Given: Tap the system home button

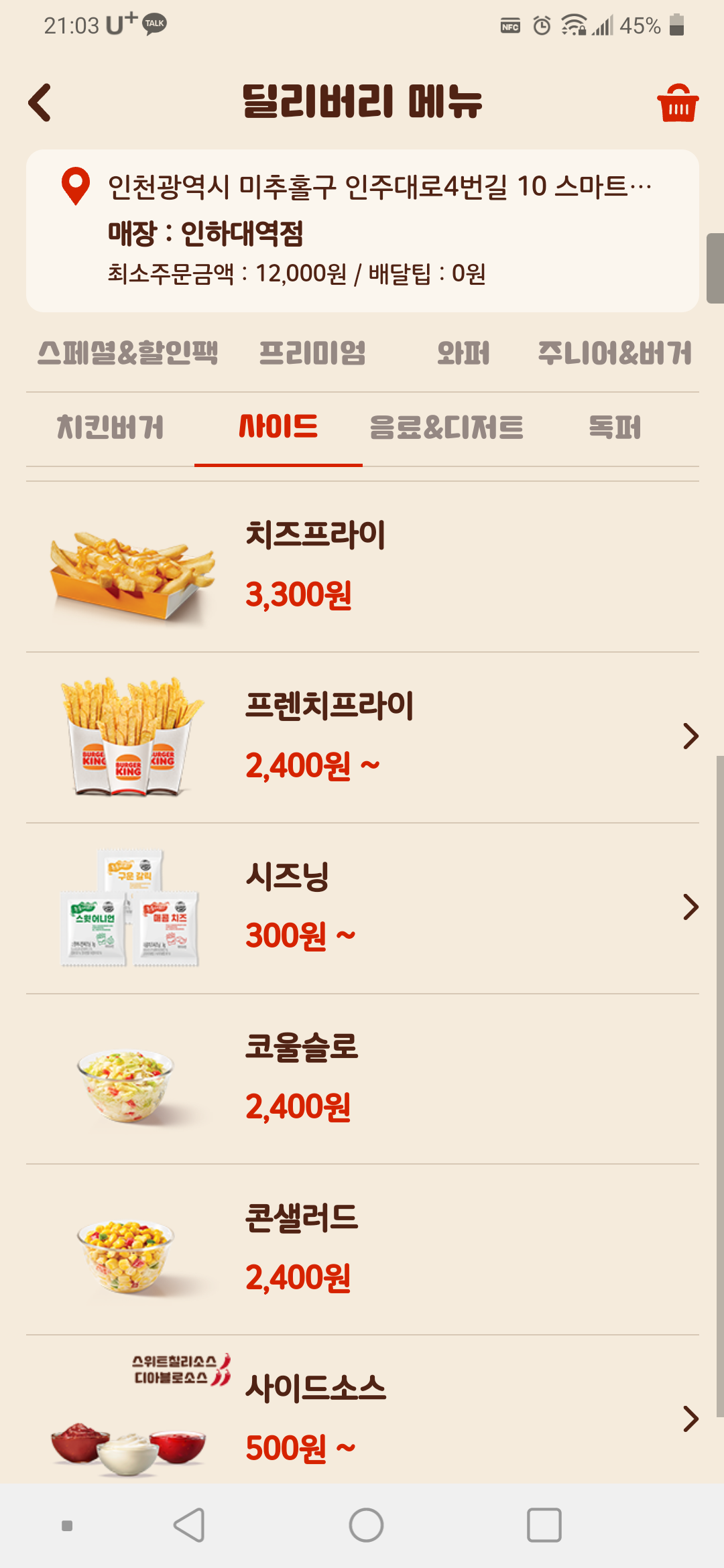Looking at the screenshot, I should [366, 1526].
